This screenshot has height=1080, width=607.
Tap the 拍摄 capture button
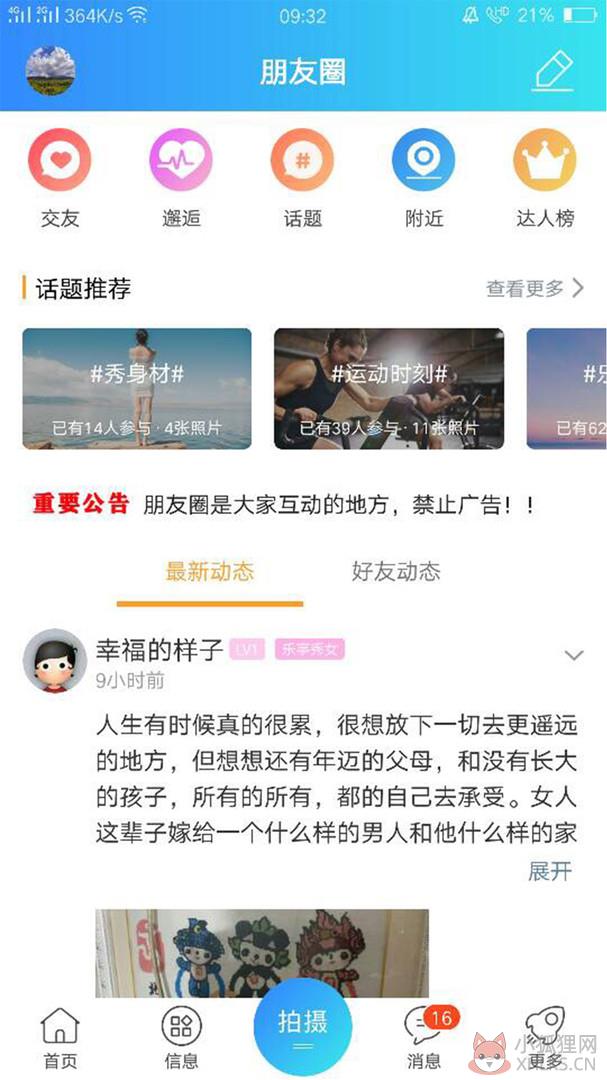coord(303,1026)
